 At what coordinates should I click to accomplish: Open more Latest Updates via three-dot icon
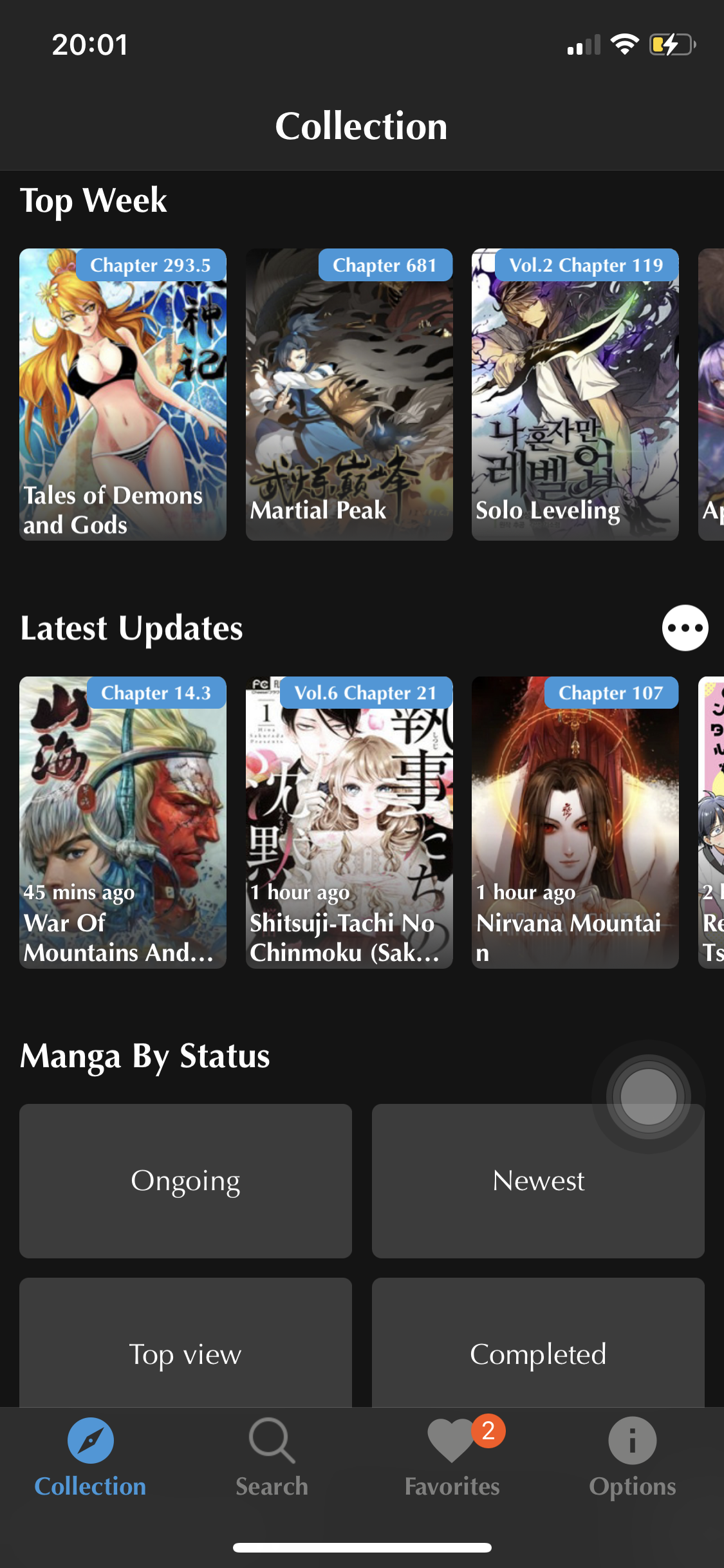point(685,628)
